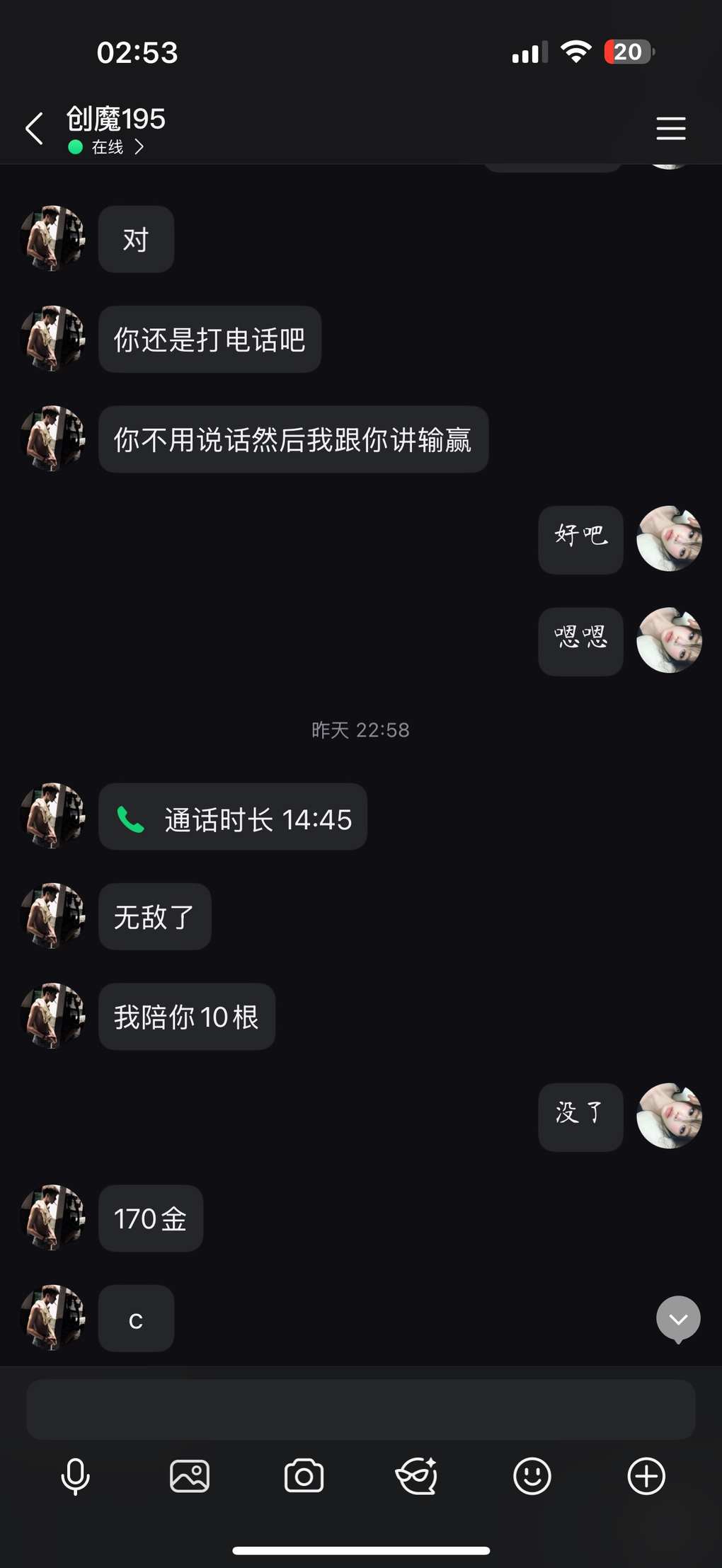The image size is (722, 1568).
Task: Open my avatar next to 好吧
Action: point(669,538)
